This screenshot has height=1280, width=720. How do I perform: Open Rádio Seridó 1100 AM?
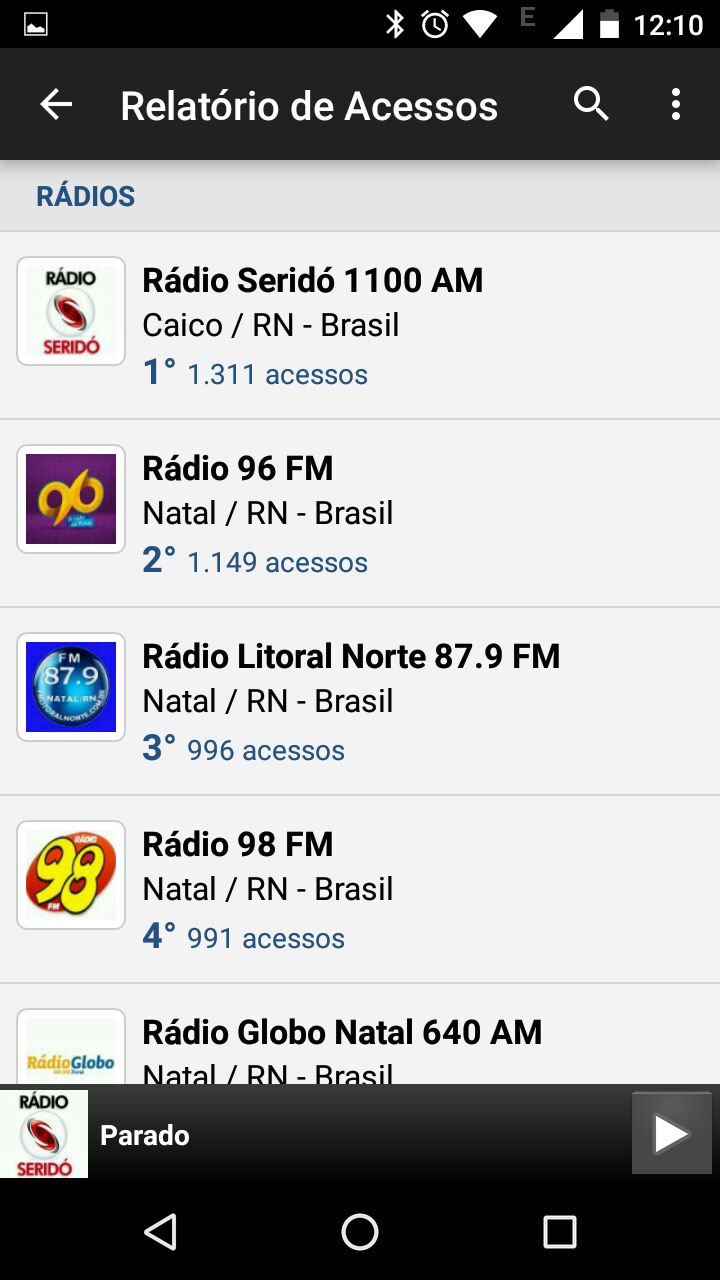point(360,325)
